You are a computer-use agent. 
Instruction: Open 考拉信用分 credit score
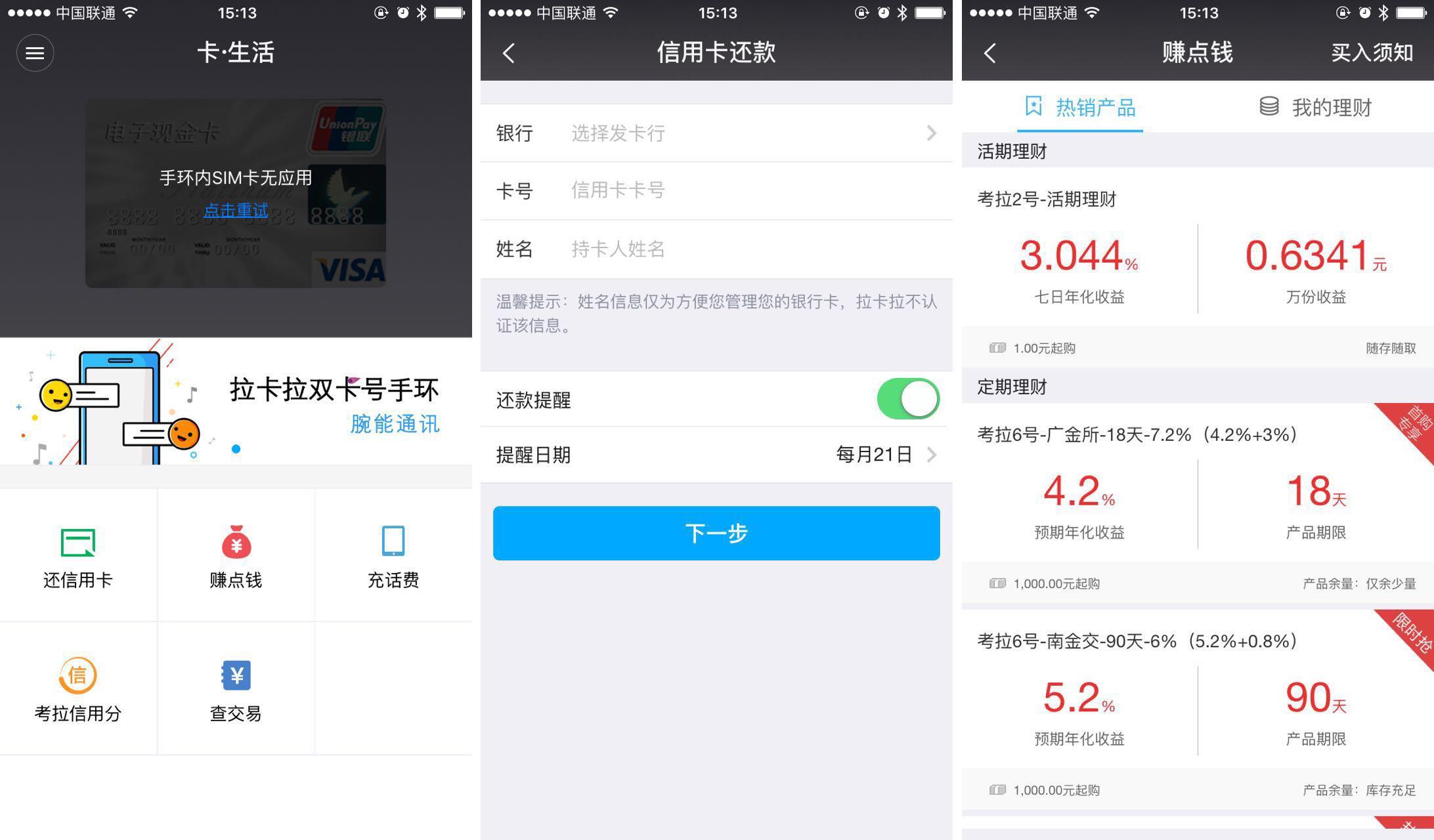78,689
